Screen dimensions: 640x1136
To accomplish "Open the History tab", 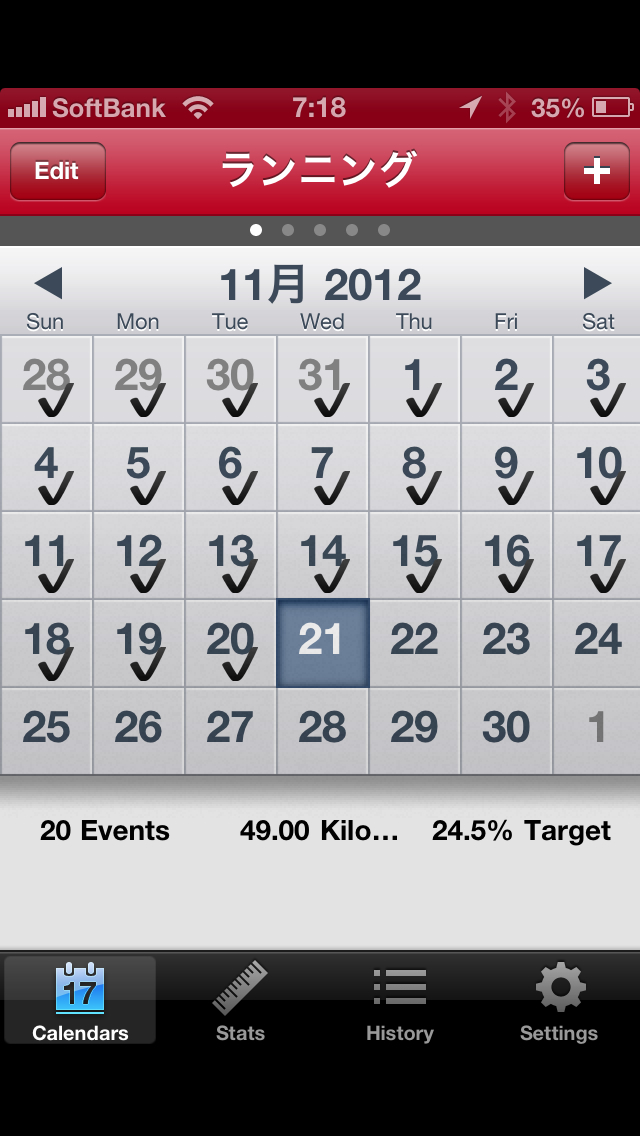I will [x=400, y=1000].
